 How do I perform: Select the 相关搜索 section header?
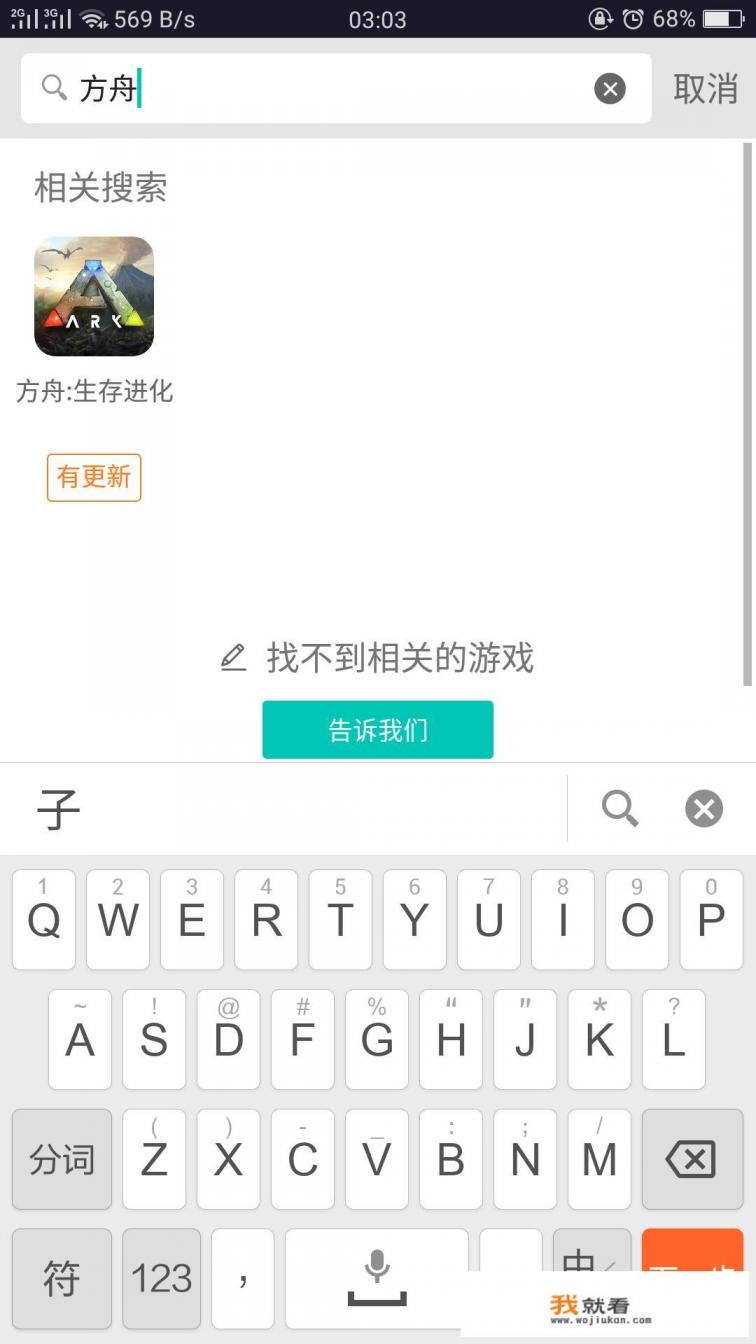point(102,187)
